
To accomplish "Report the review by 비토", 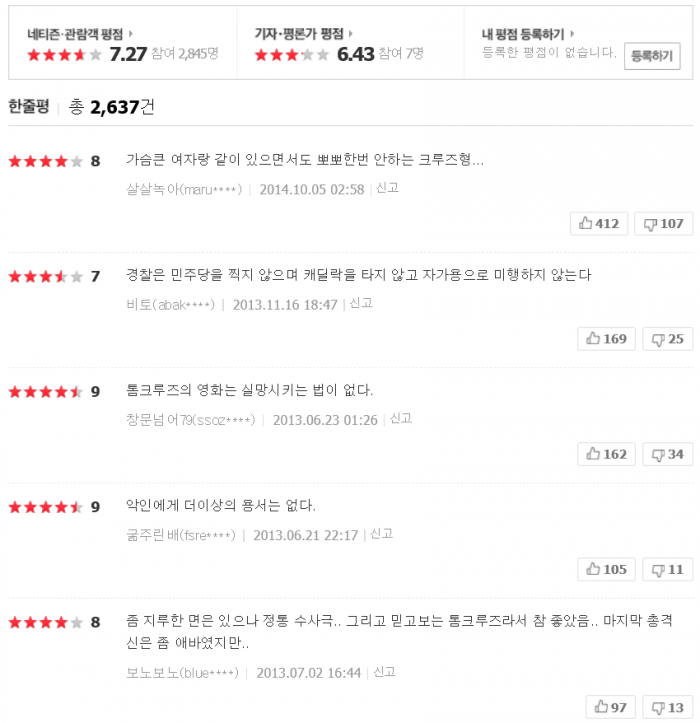I will coord(361,303).
